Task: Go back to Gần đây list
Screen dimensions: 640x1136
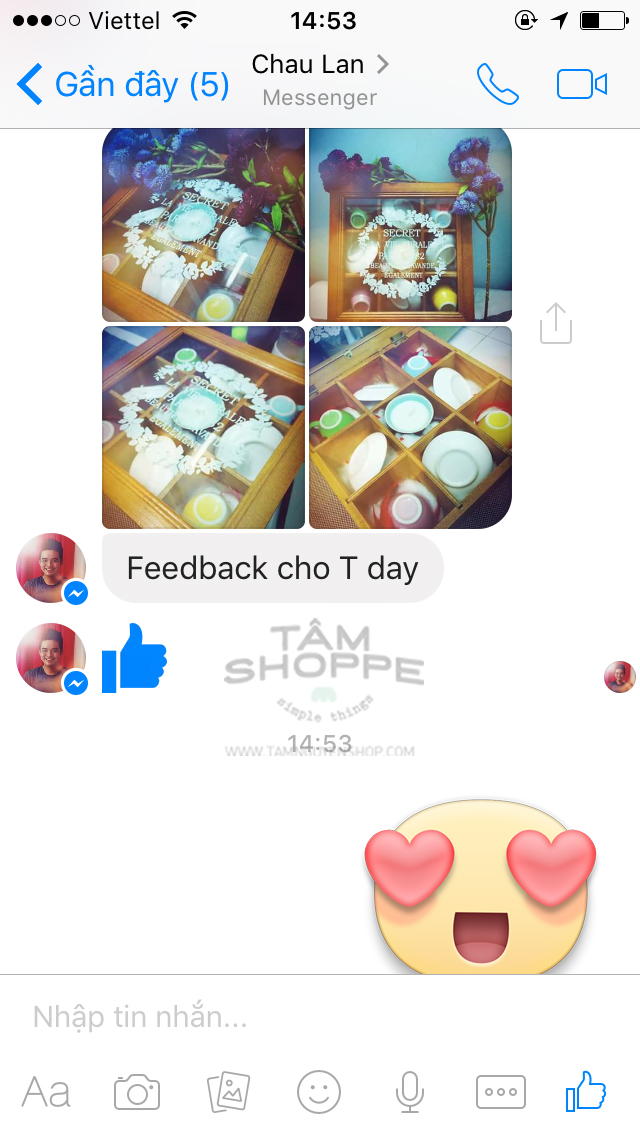Action: (123, 85)
